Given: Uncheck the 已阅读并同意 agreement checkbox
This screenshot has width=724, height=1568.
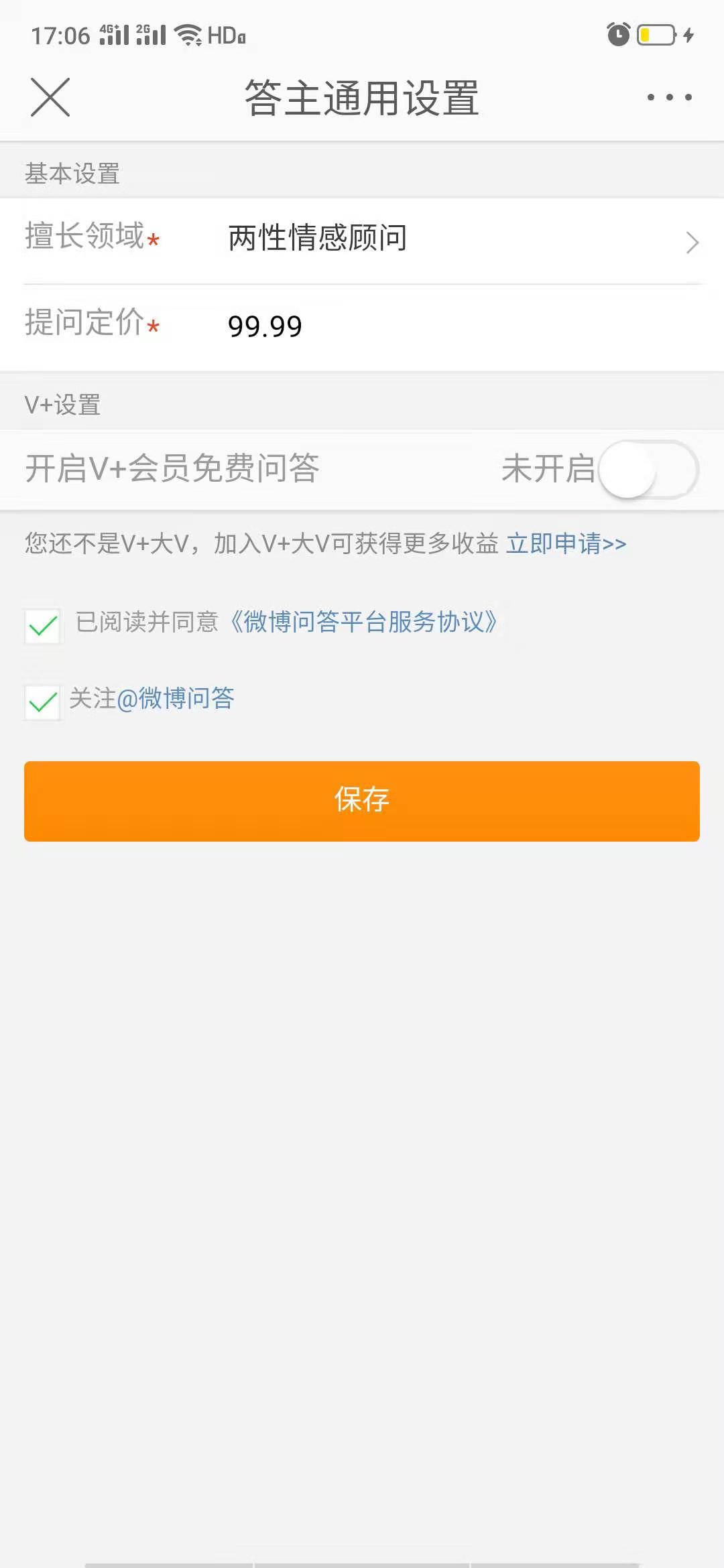Looking at the screenshot, I should (x=43, y=627).
